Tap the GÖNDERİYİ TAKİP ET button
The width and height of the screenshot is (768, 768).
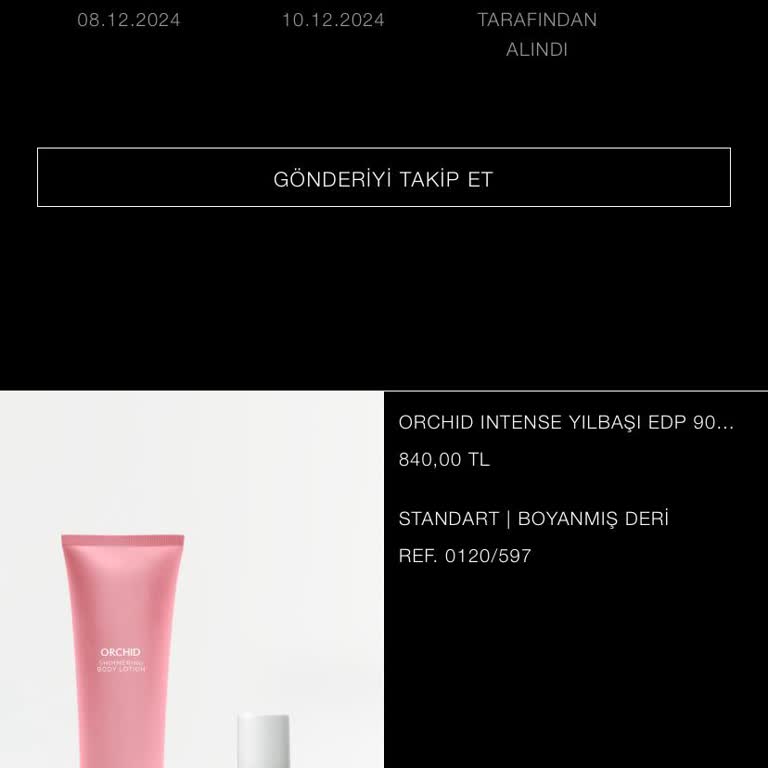(x=384, y=178)
